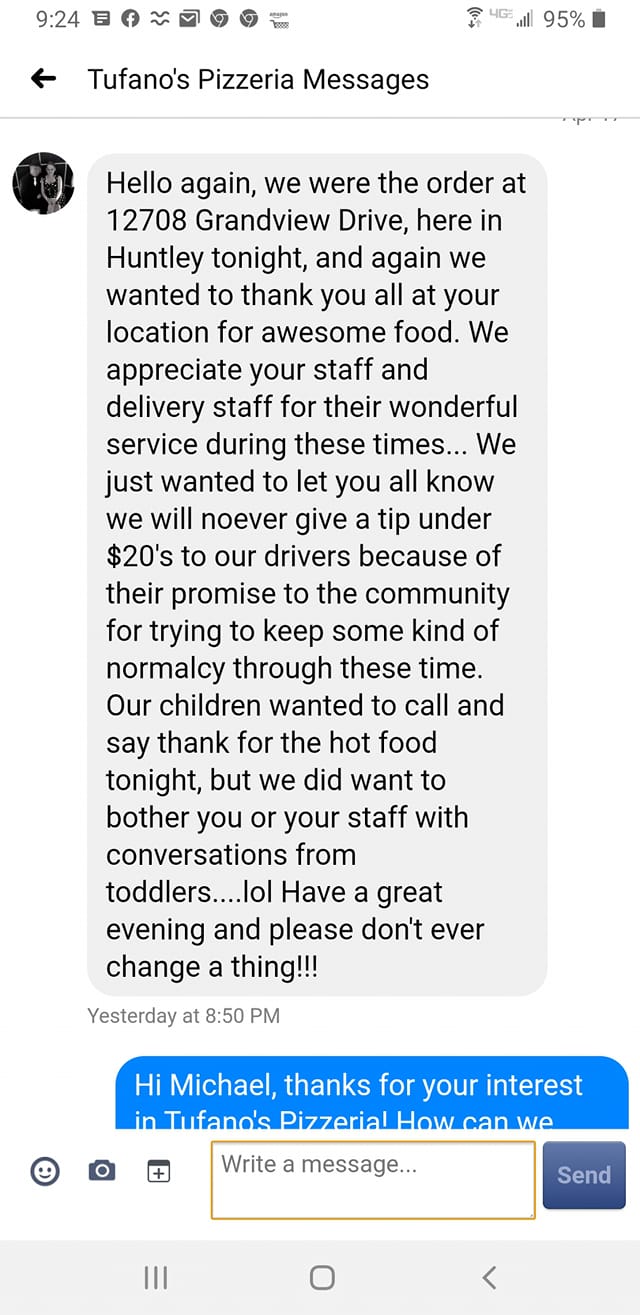Open the saved replies icon
Image resolution: width=640 pixels, height=1315 pixels.
(x=158, y=1171)
